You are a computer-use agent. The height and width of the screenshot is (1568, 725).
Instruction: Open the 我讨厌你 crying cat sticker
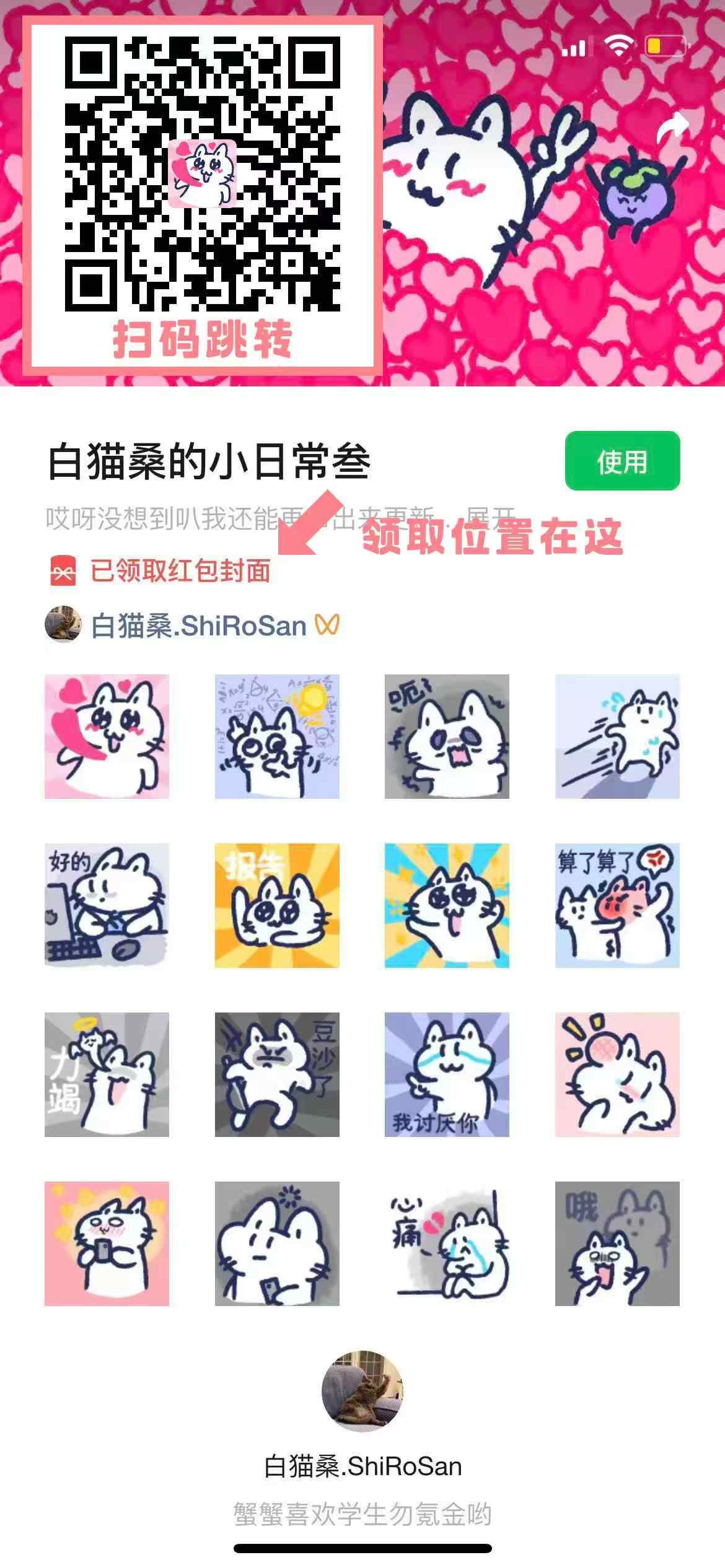(447, 1074)
